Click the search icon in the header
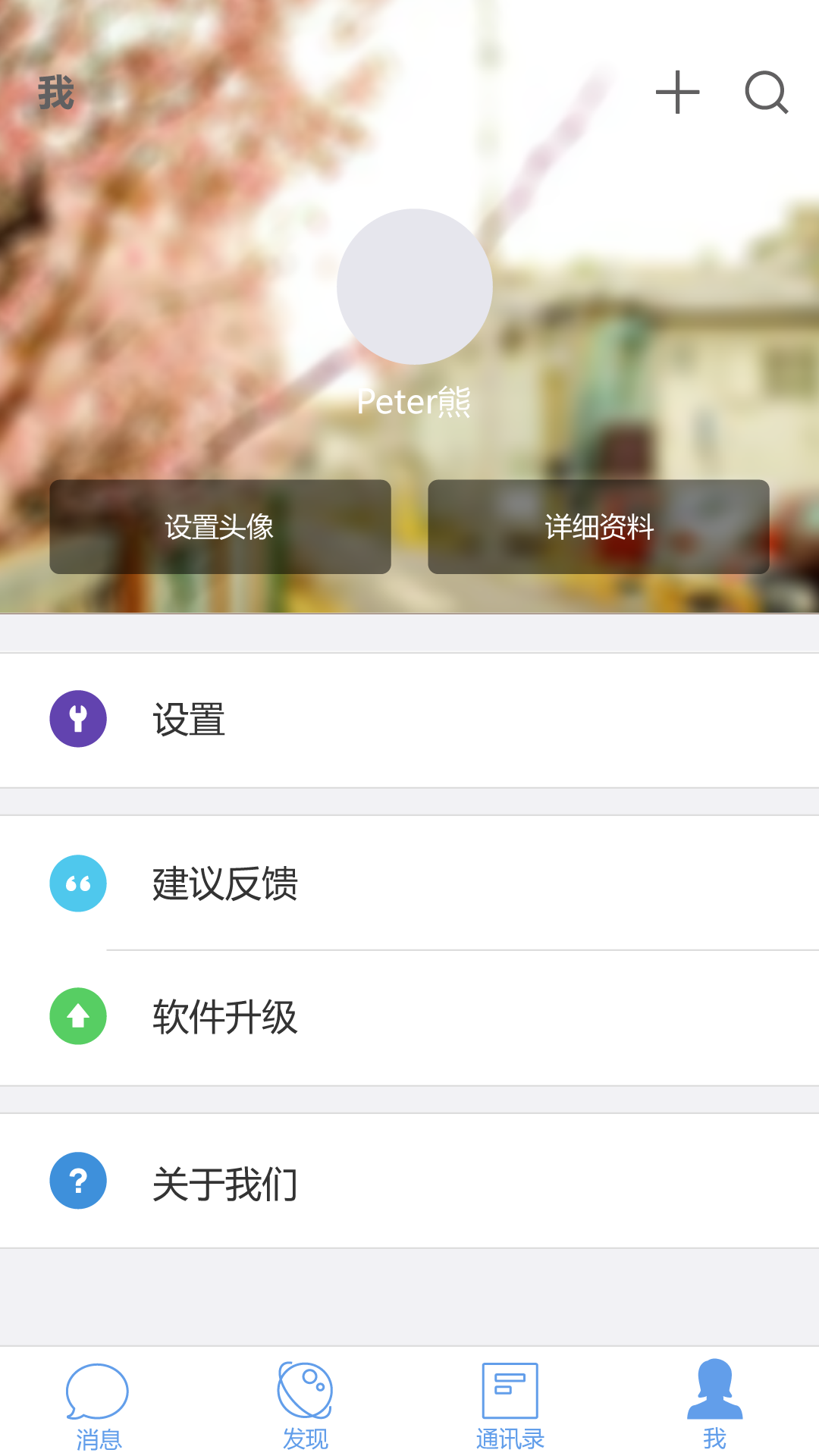Image resolution: width=819 pixels, height=1456 pixels. [x=766, y=93]
